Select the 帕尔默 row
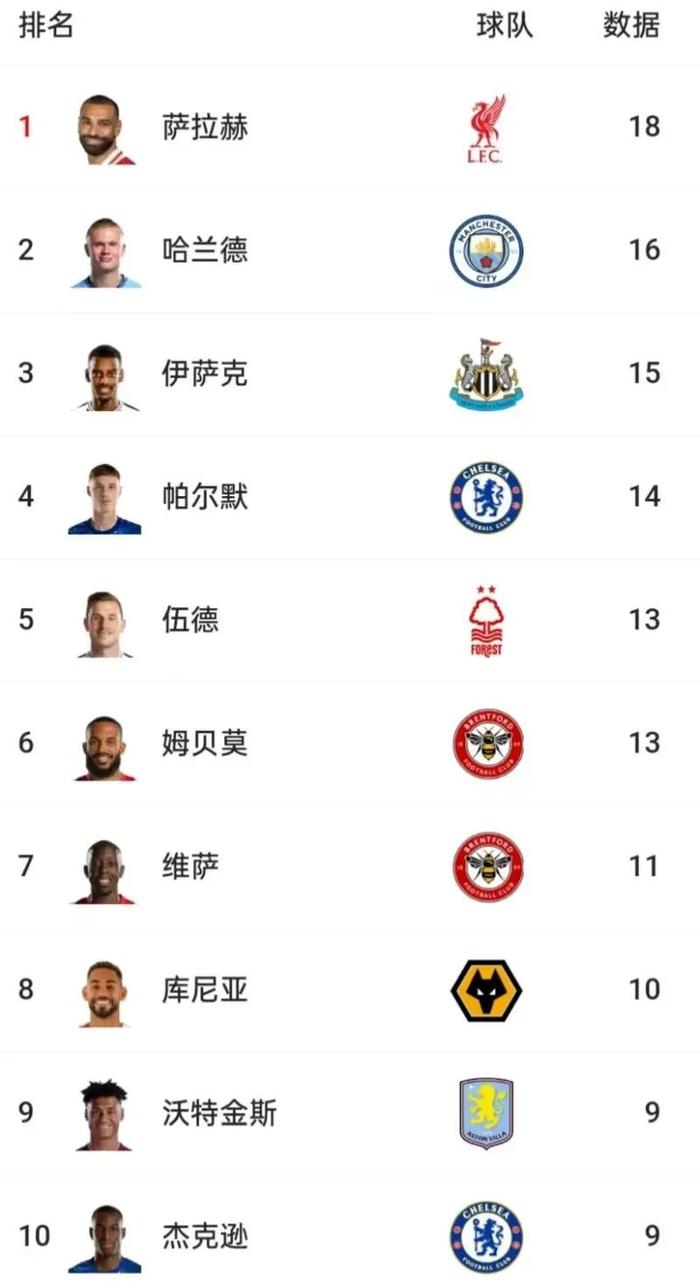This screenshot has width=700, height=1286. (205, 497)
